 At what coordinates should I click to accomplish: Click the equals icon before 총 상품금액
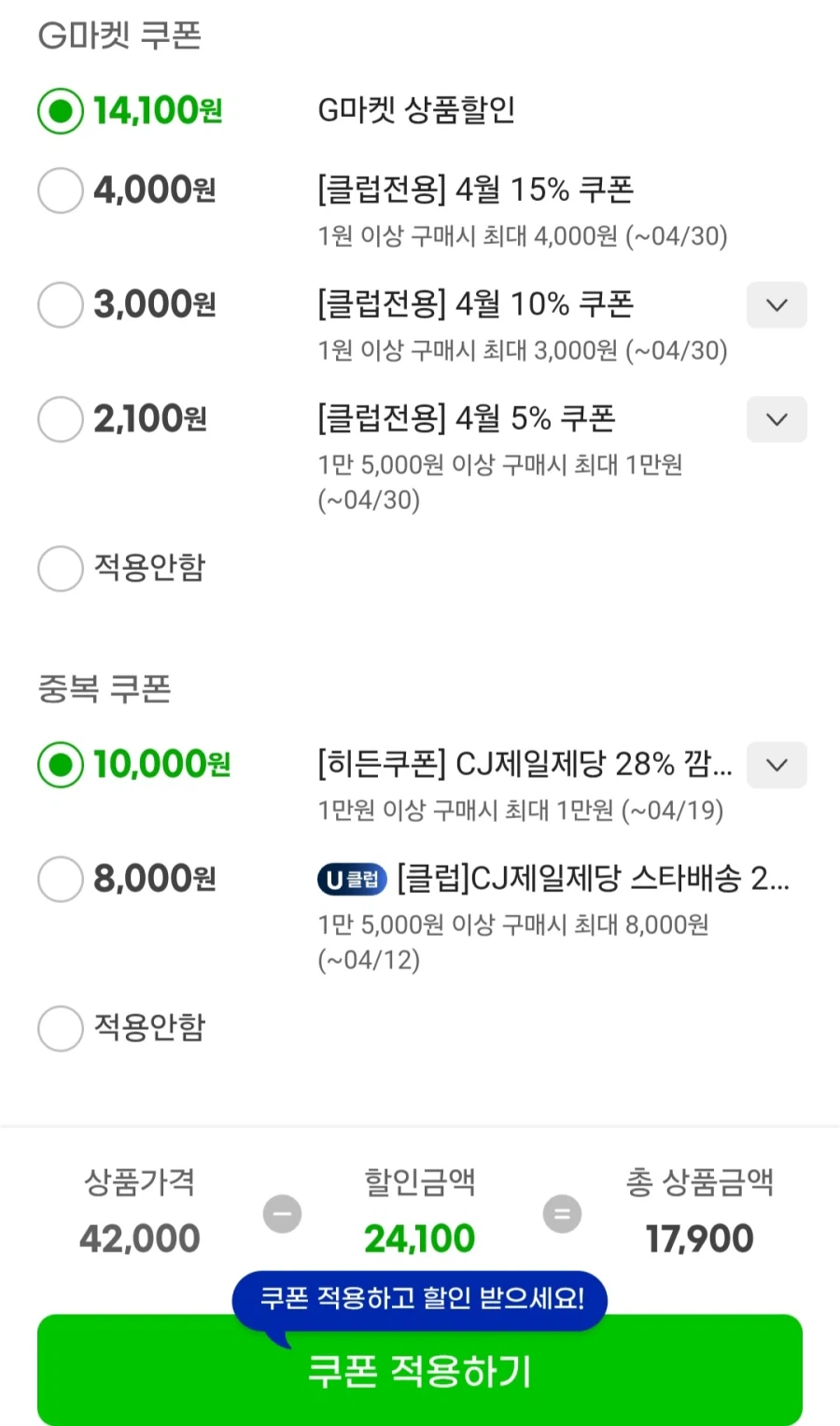click(x=561, y=1213)
